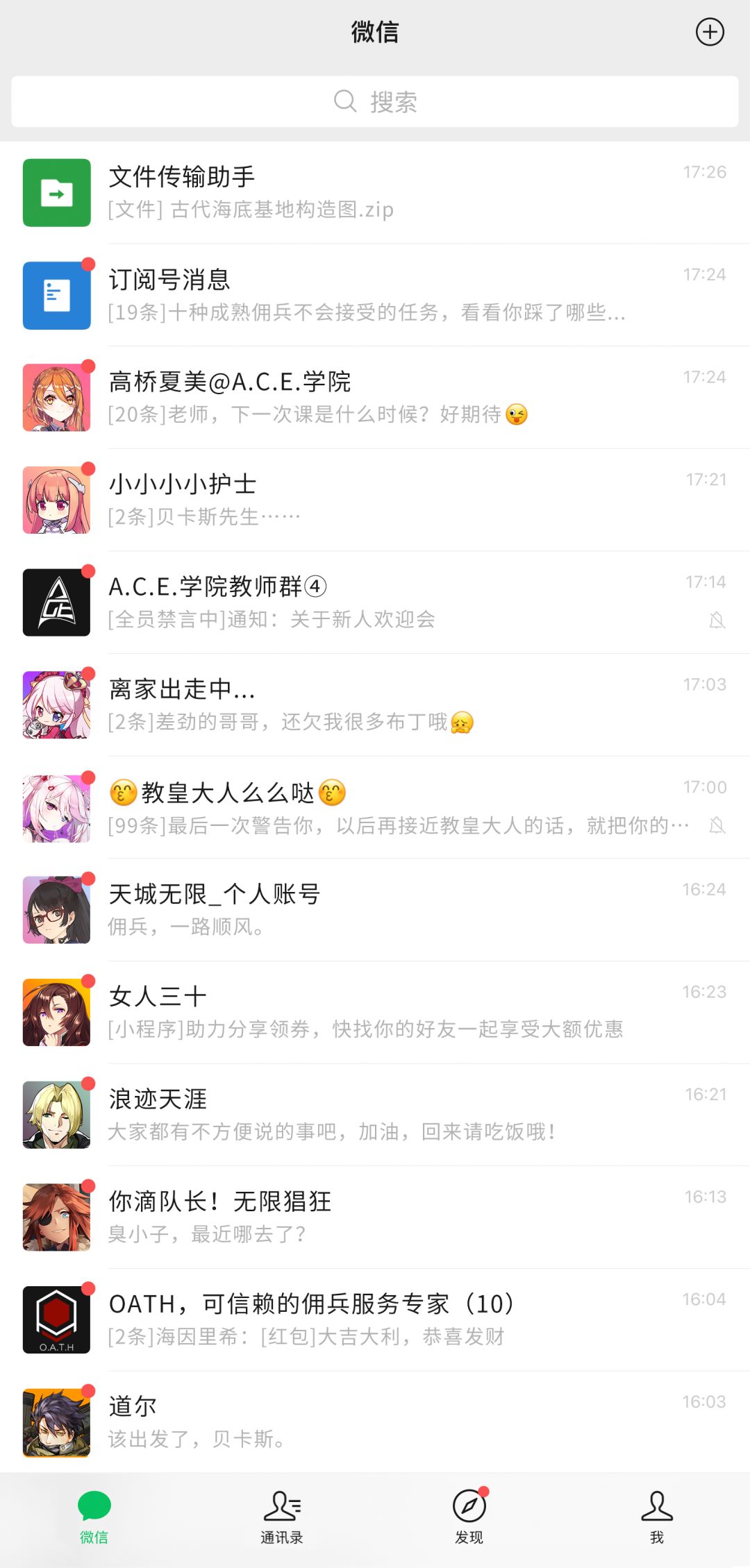750x1568 pixels.
Task: Open 订阅号消息 subscription icon
Action: click(56, 295)
